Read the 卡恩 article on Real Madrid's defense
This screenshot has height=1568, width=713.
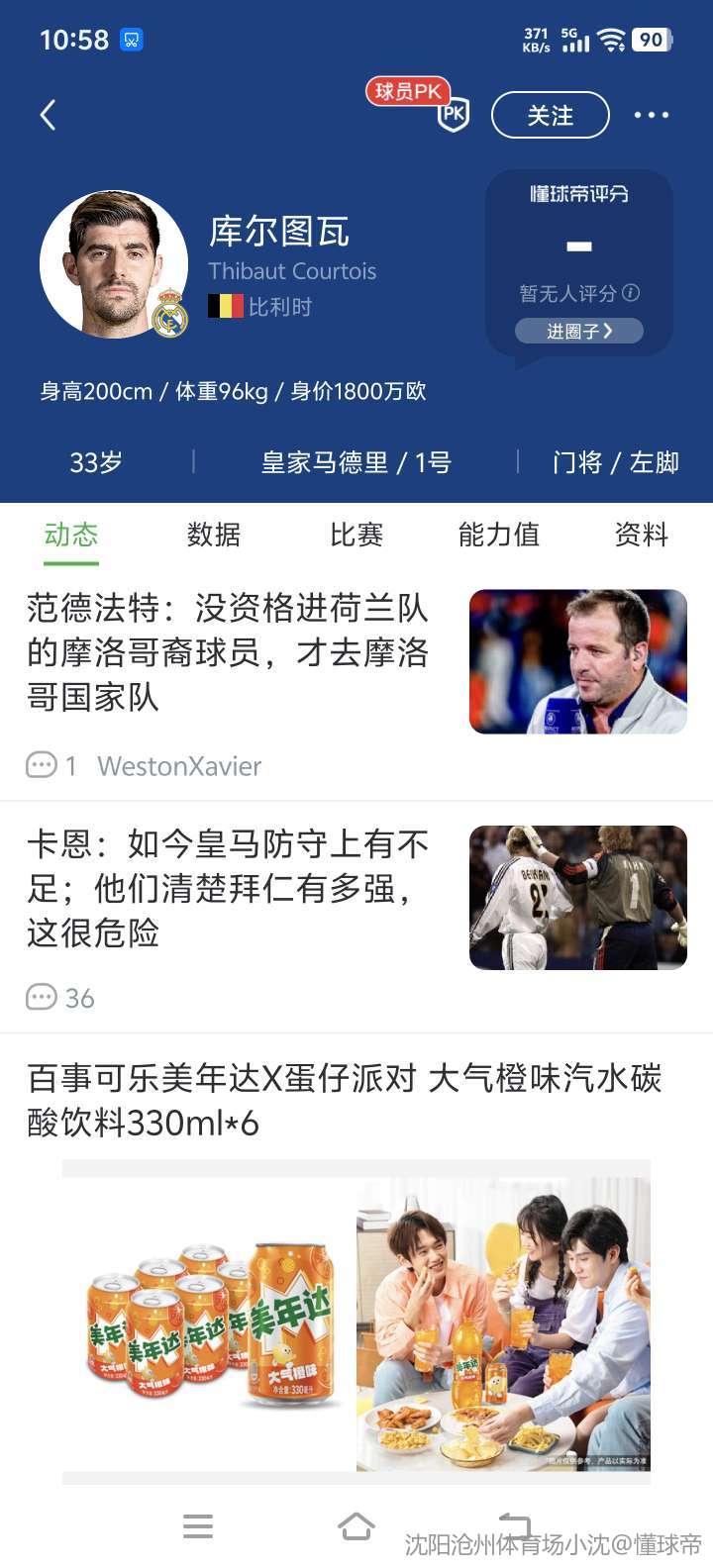228,888
